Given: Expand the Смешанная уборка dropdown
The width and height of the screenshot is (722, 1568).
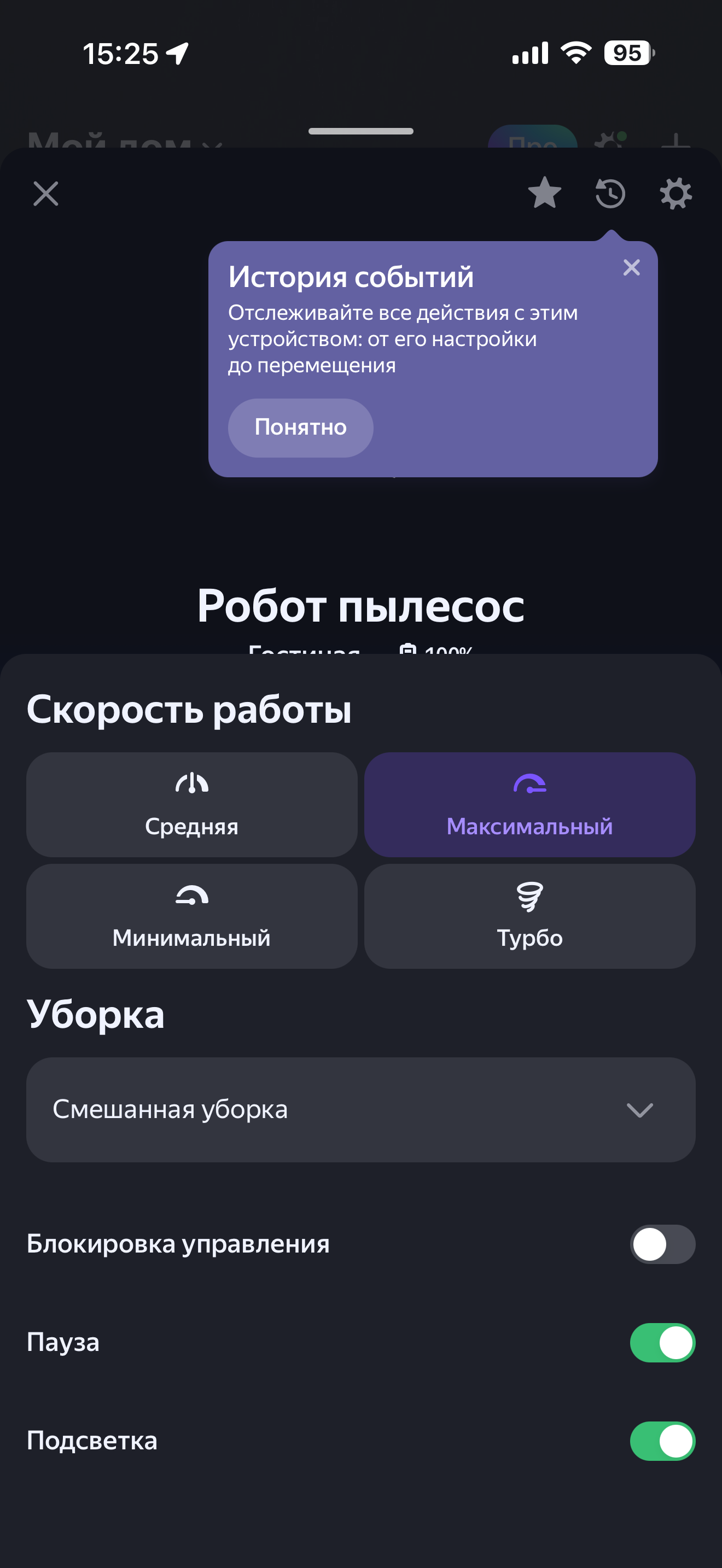Looking at the screenshot, I should coord(360,1109).
